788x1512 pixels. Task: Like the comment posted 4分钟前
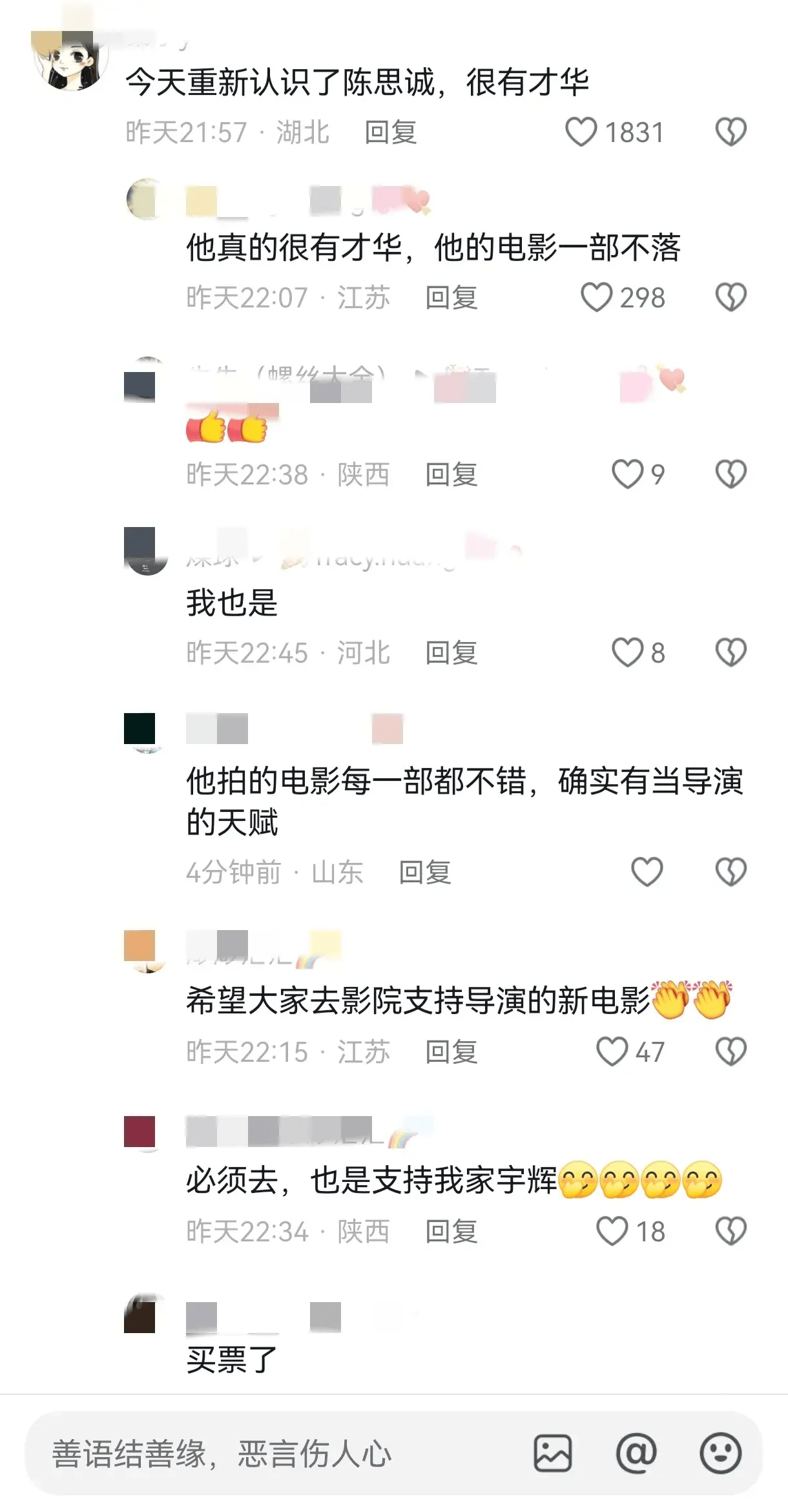tap(647, 873)
